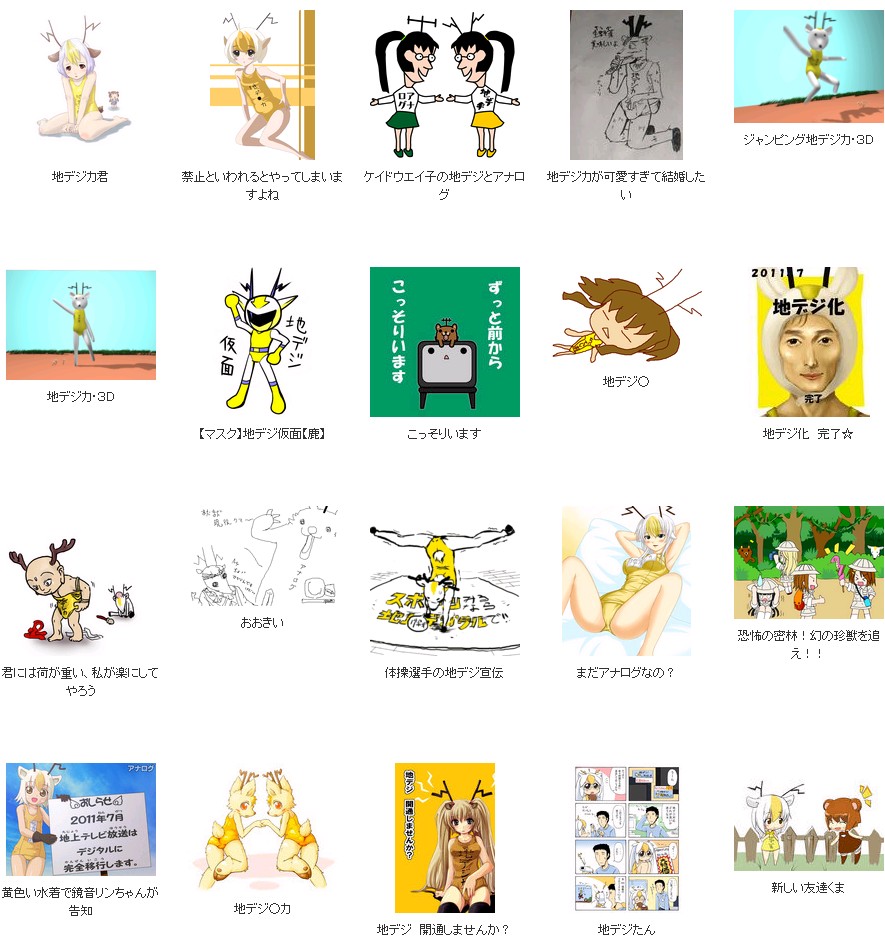The image size is (885, 951).
Task: View the 地デジたん comic
Action: 626,838
